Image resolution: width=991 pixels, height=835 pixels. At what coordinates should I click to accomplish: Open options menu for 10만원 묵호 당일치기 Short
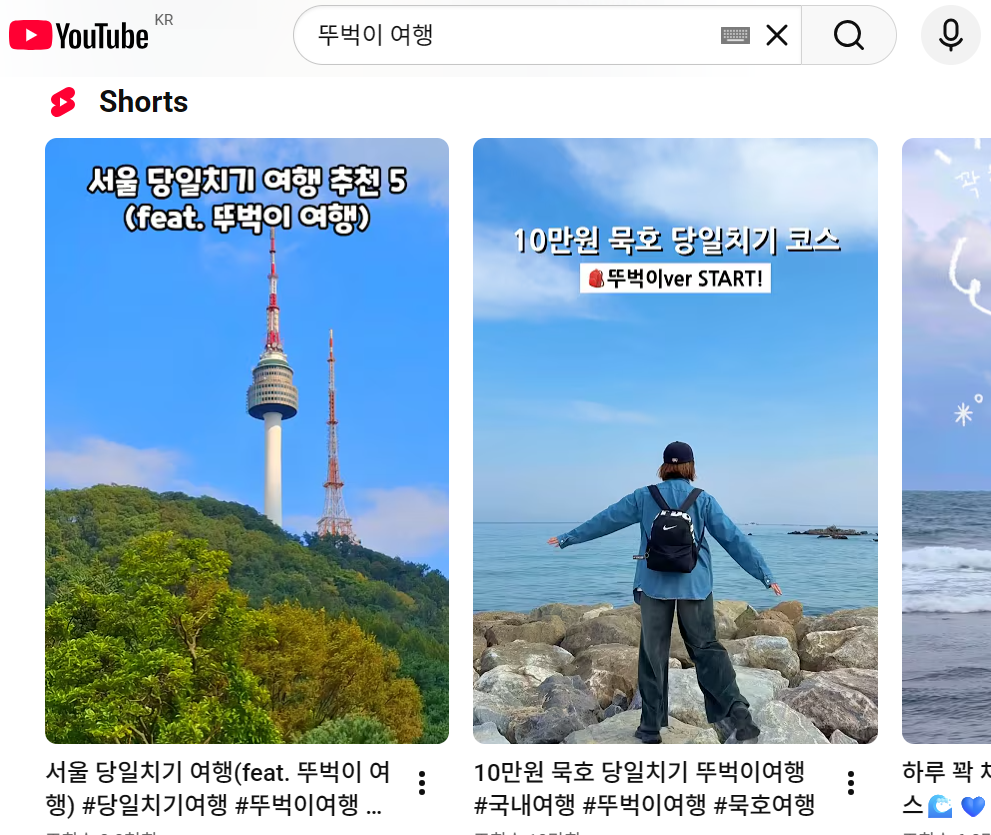click(851, 783)
